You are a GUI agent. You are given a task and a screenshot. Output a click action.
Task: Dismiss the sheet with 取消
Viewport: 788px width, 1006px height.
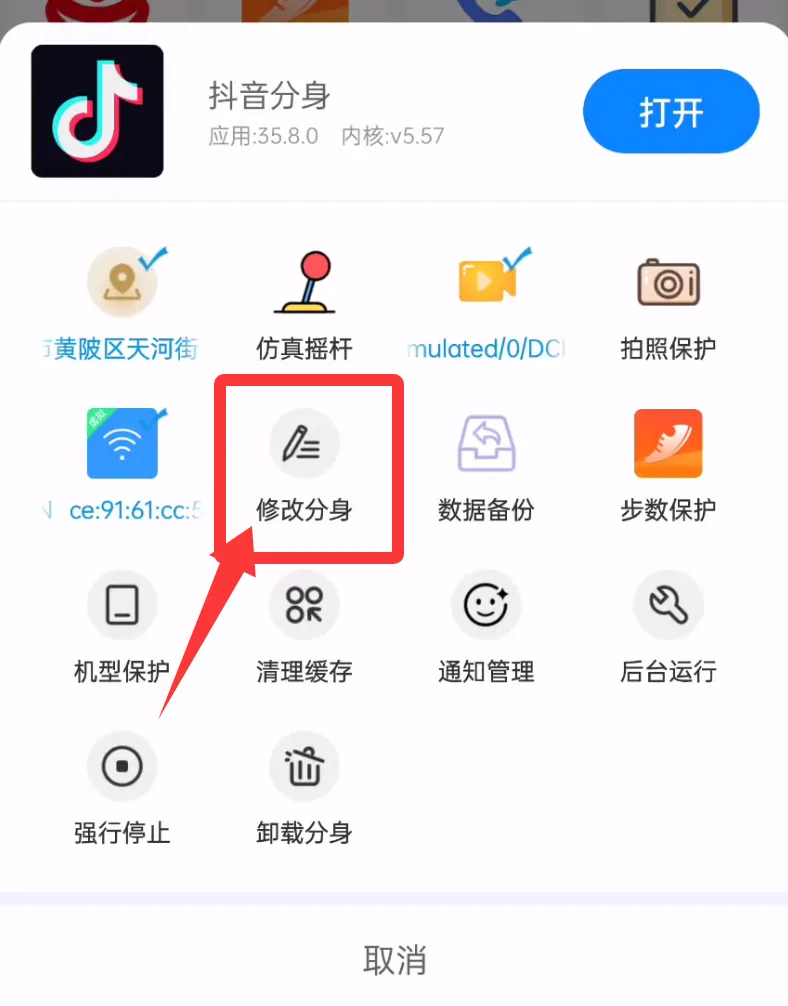point(394,960)
